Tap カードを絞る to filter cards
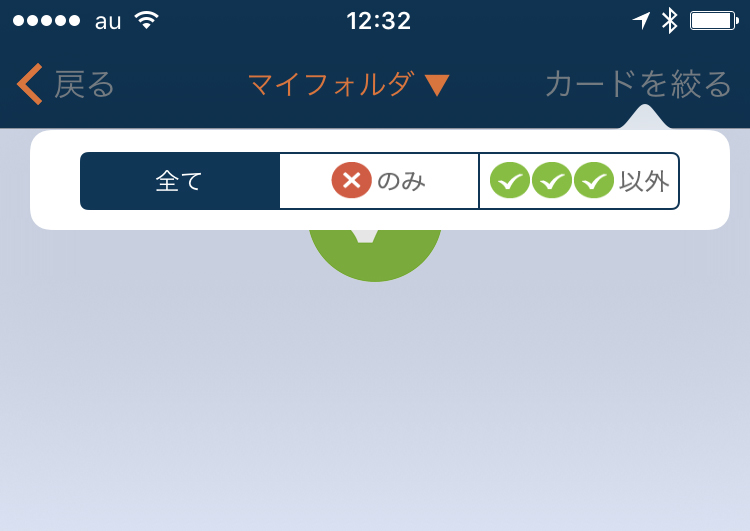The image size is (750, 531). [638, 85]
